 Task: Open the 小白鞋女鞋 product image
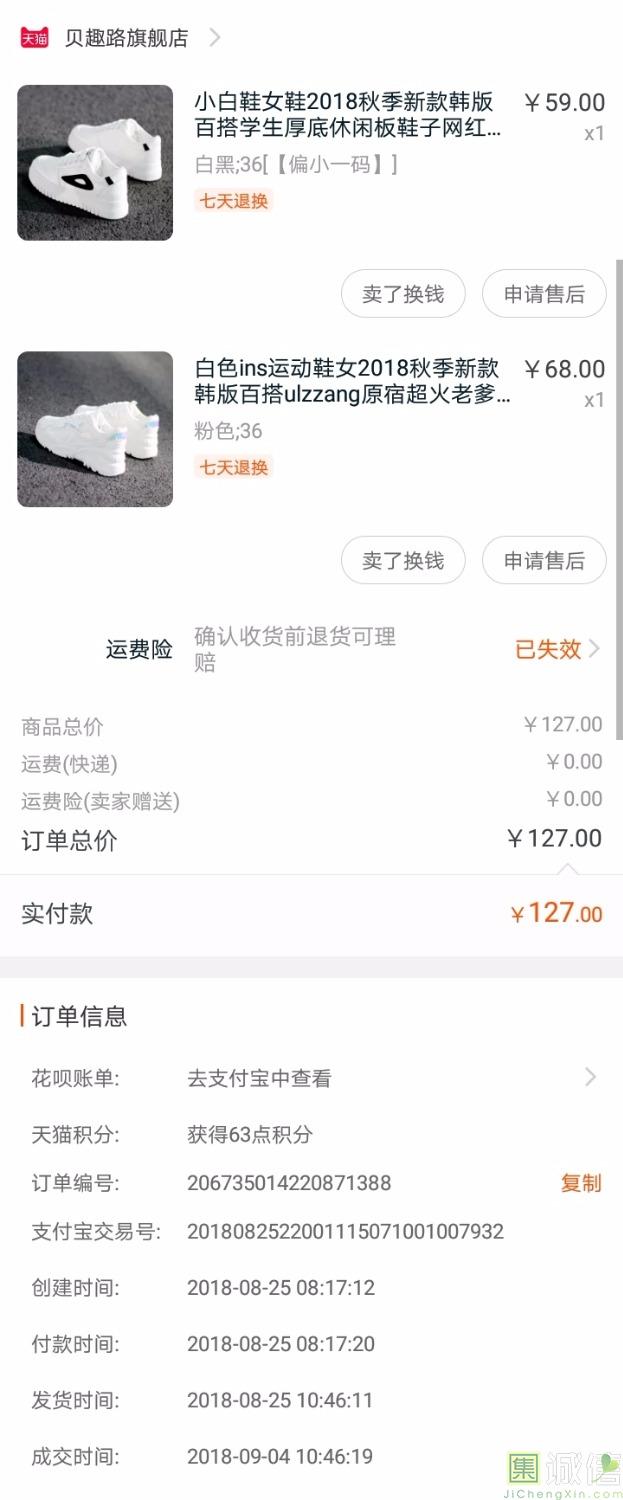[95, 163]
